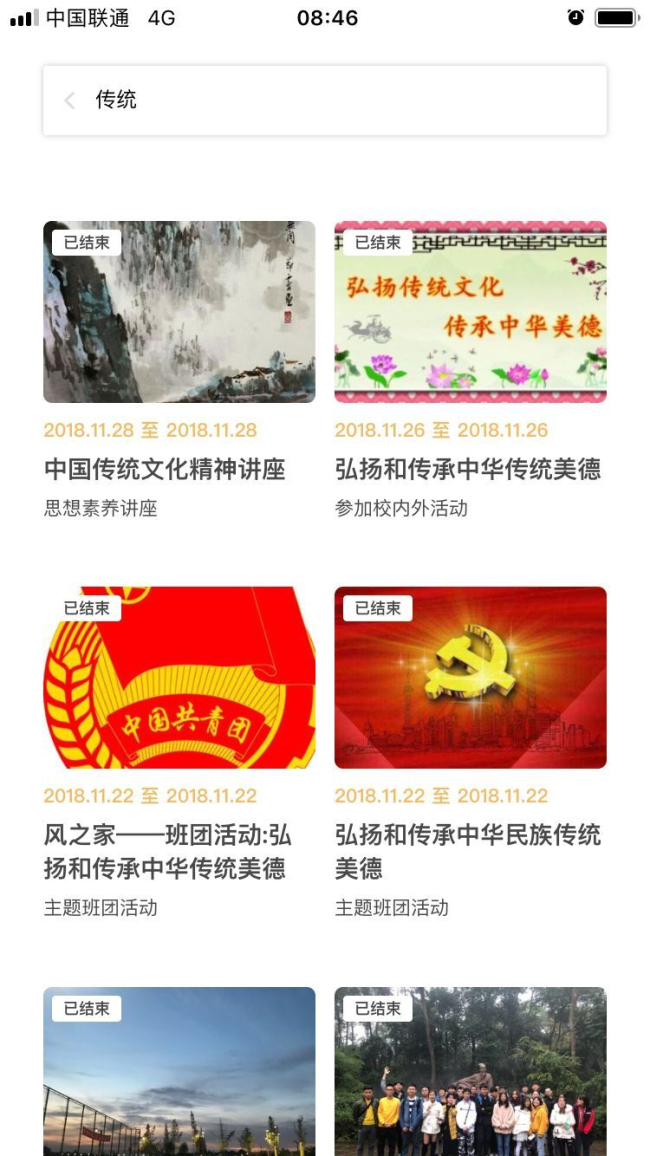This screenshot has width=650, height=1156.
Task: Open the 中国传统文化精神讲座 activity card
Action: coord(179,370)
